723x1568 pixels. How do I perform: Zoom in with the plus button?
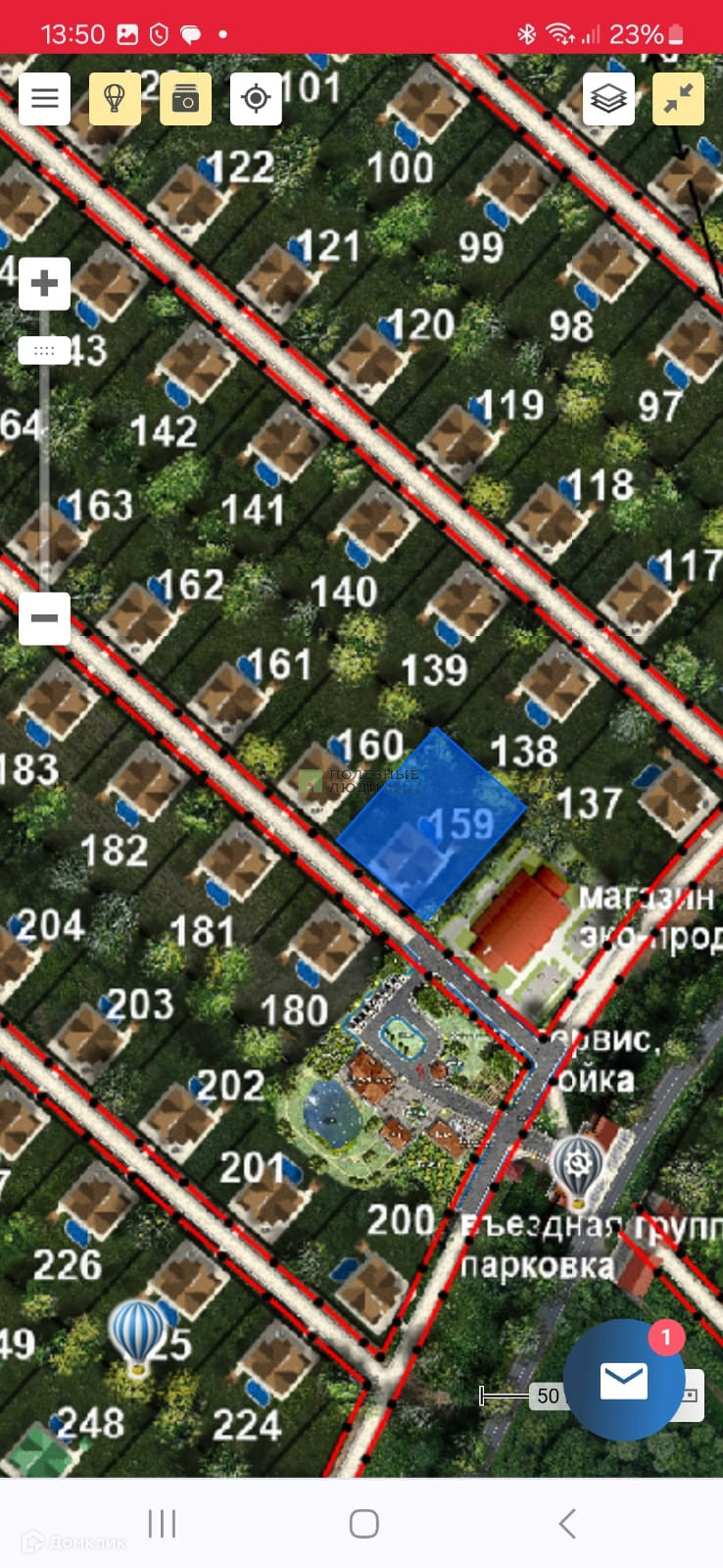[44, 284]
